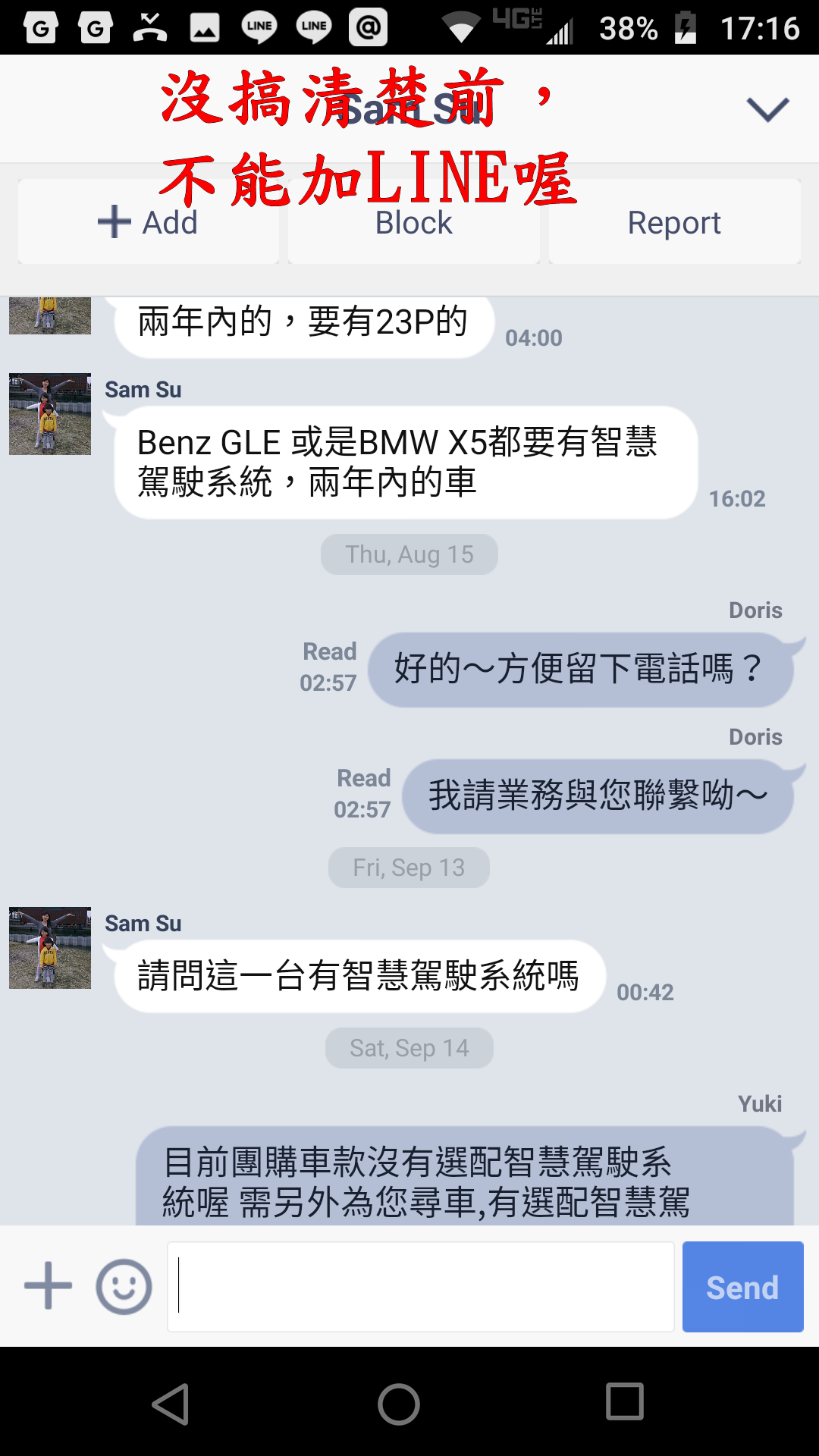Open the emoji sticker picker
819x1456 pixels.
[x=124, y=1286]
